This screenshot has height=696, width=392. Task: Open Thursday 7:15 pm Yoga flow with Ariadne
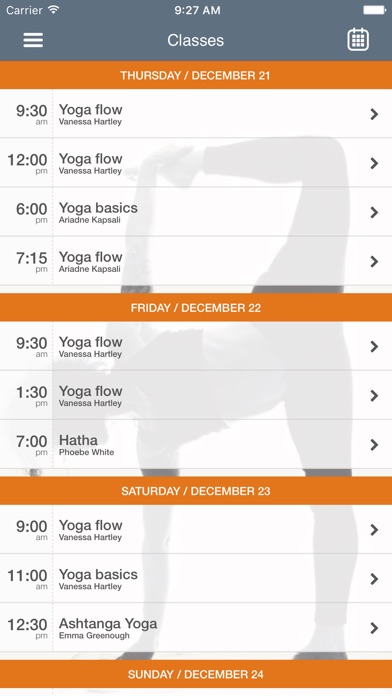click(x=196, y=261)
